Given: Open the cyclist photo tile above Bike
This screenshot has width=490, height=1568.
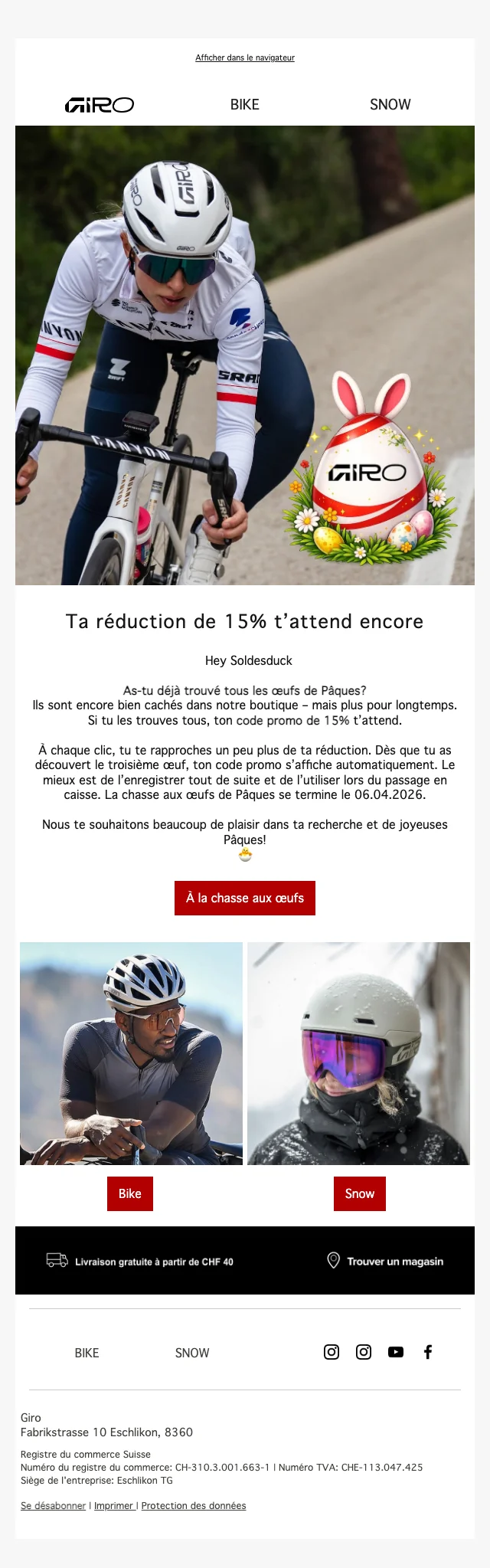Looking at the screenshot, I should (x=131, y=1053).
